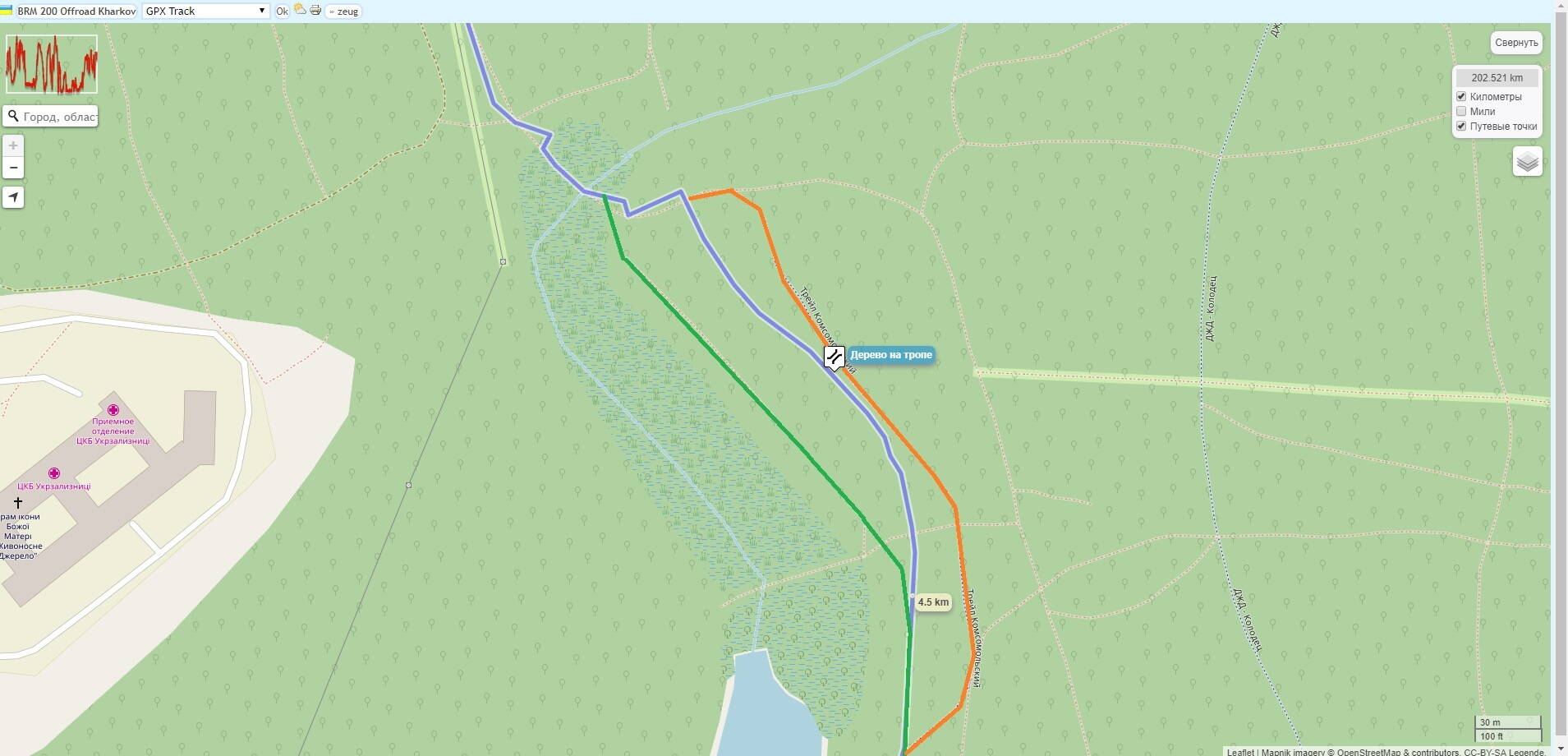Viewport: 1568px width, 756px height.
Task: Uncheck the Путевые точки checkbox
Action: (1461, 126)
